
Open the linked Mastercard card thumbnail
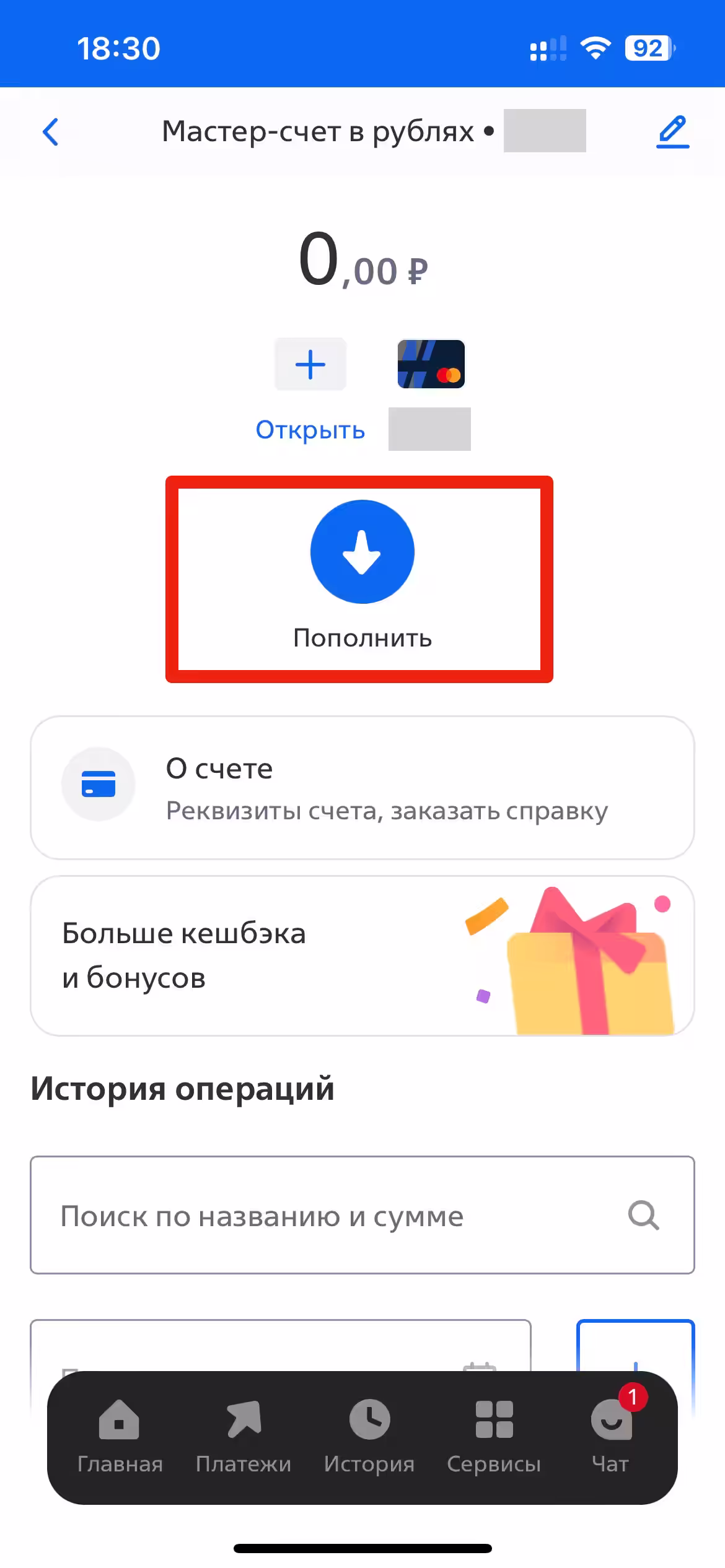pyautogui.click(x=431, y=364)
